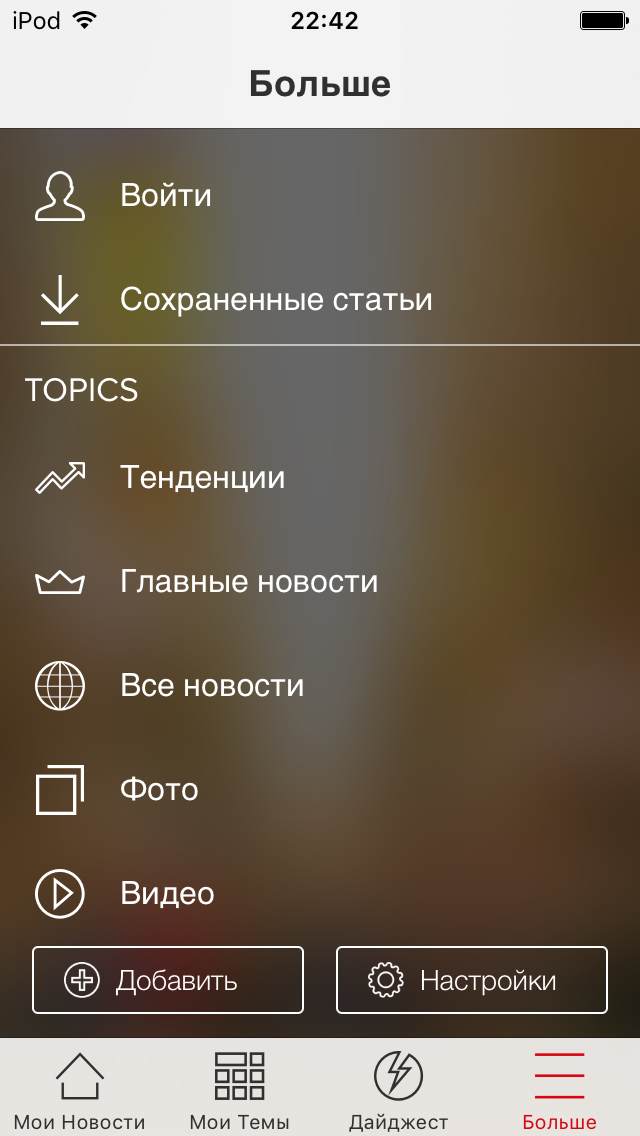Image resolution: width=640 pixels, height=1136 pixels.
Task: Select the Тенденции topic
Action: [x=320, y=477]
